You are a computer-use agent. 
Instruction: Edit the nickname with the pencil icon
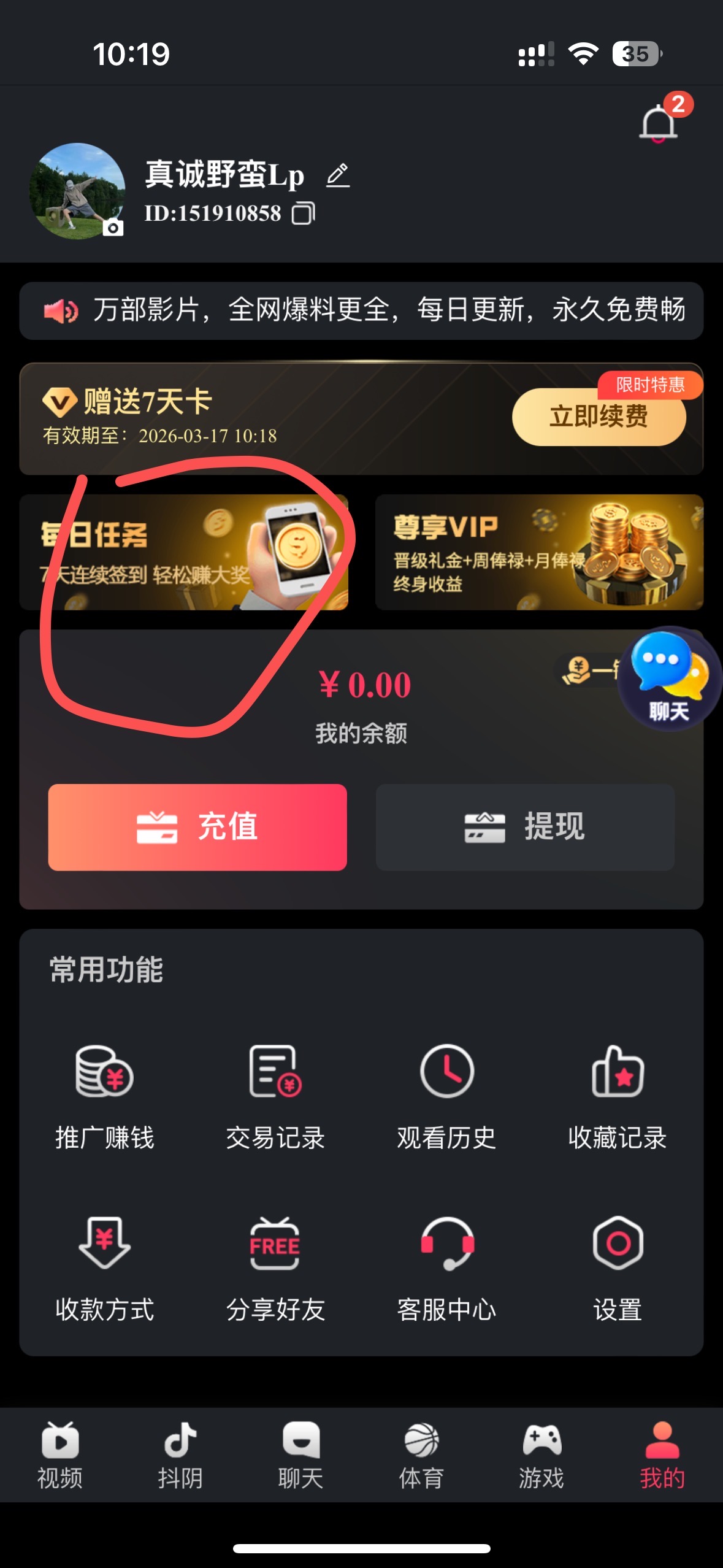[338, 176]
